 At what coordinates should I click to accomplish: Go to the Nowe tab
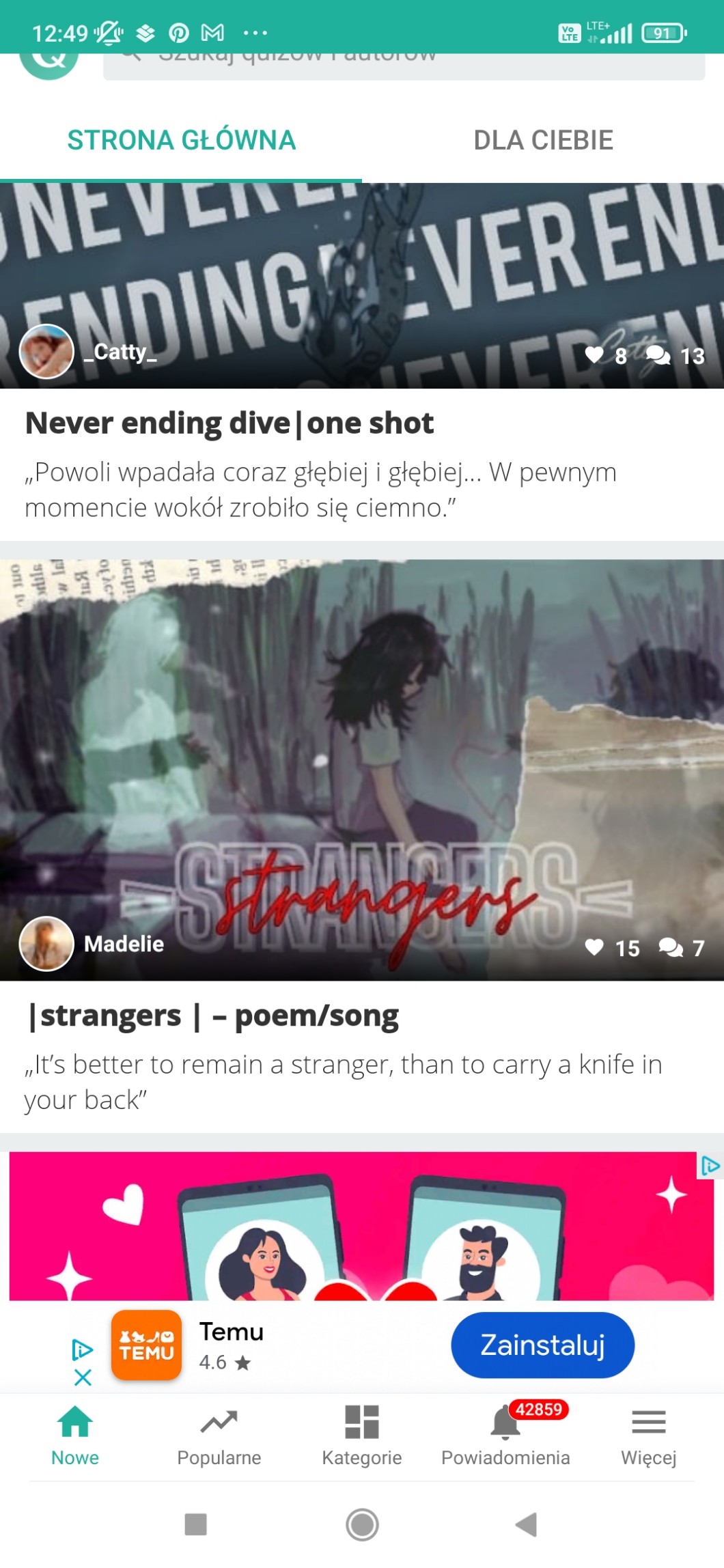[75, 1436]
